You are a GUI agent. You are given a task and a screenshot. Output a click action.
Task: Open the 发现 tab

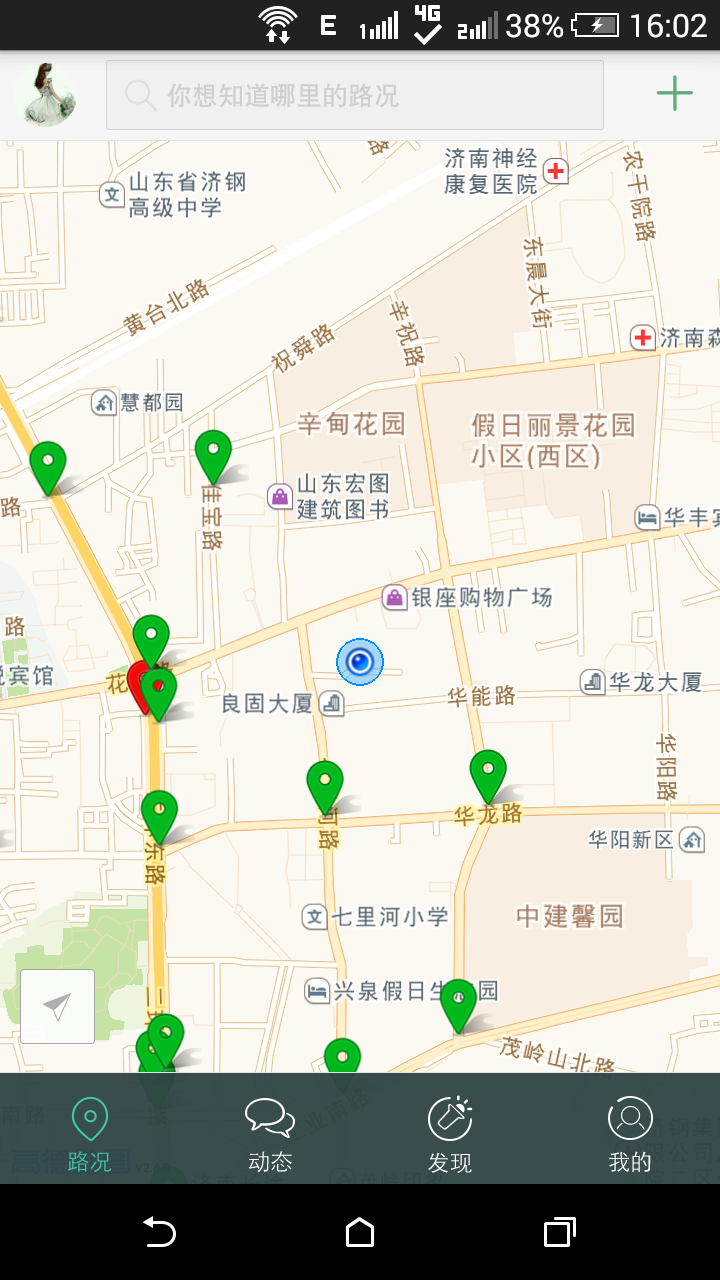point(450,1130)
